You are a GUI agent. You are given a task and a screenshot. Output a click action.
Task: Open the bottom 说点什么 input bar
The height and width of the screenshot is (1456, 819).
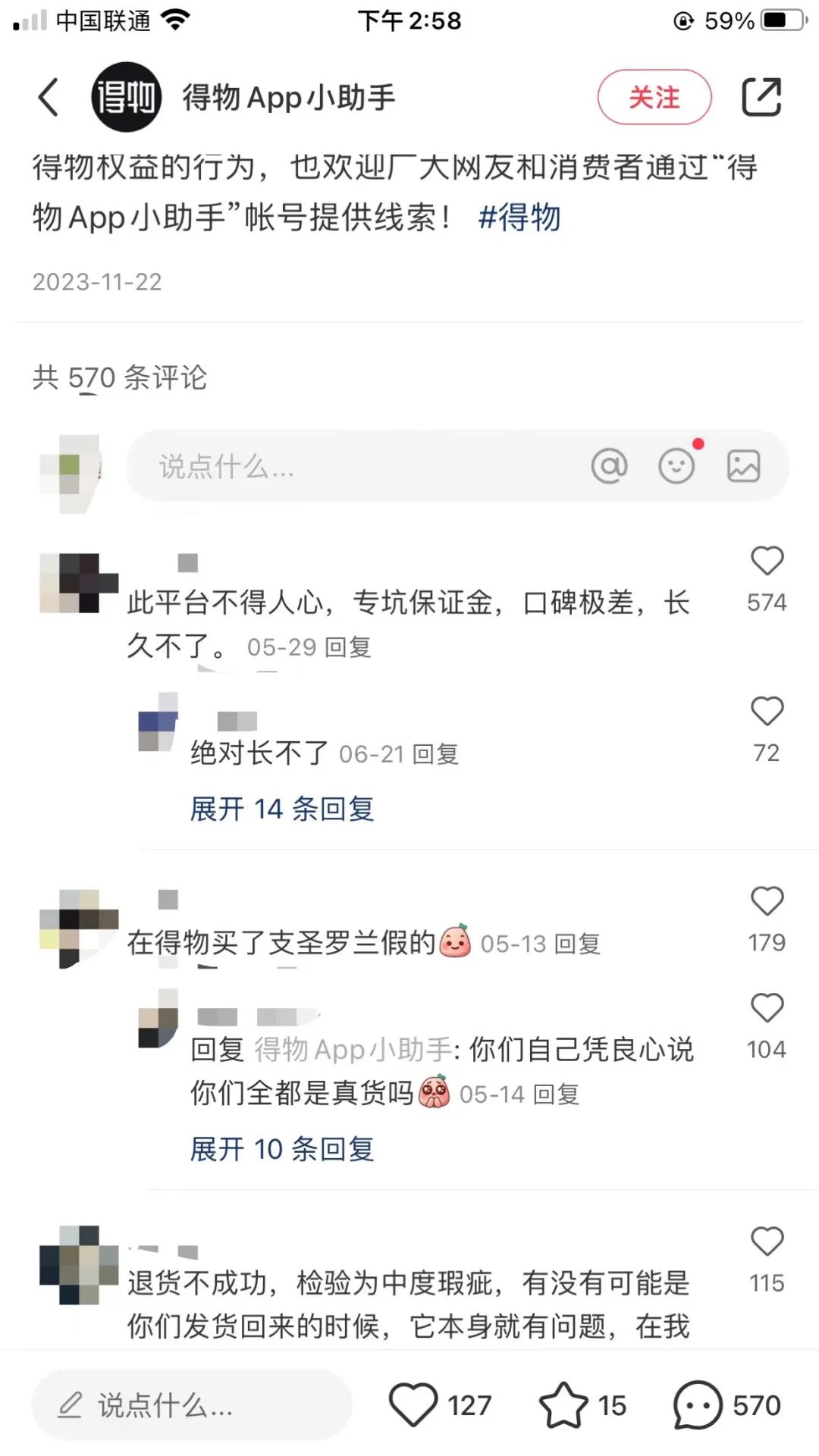[x=192, y=1405]
